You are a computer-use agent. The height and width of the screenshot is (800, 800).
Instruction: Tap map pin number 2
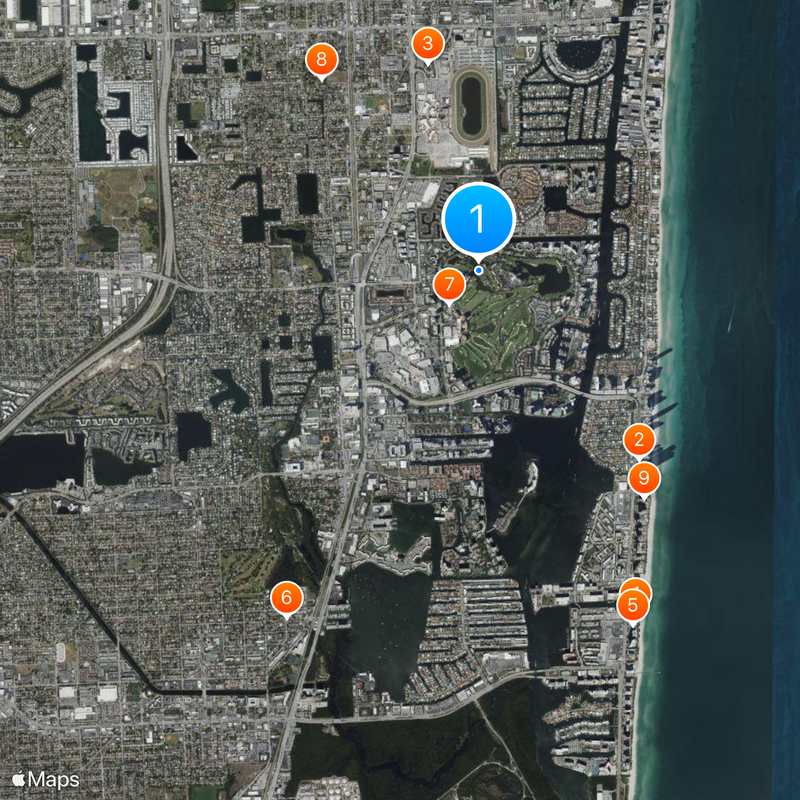tap(639, 439)
